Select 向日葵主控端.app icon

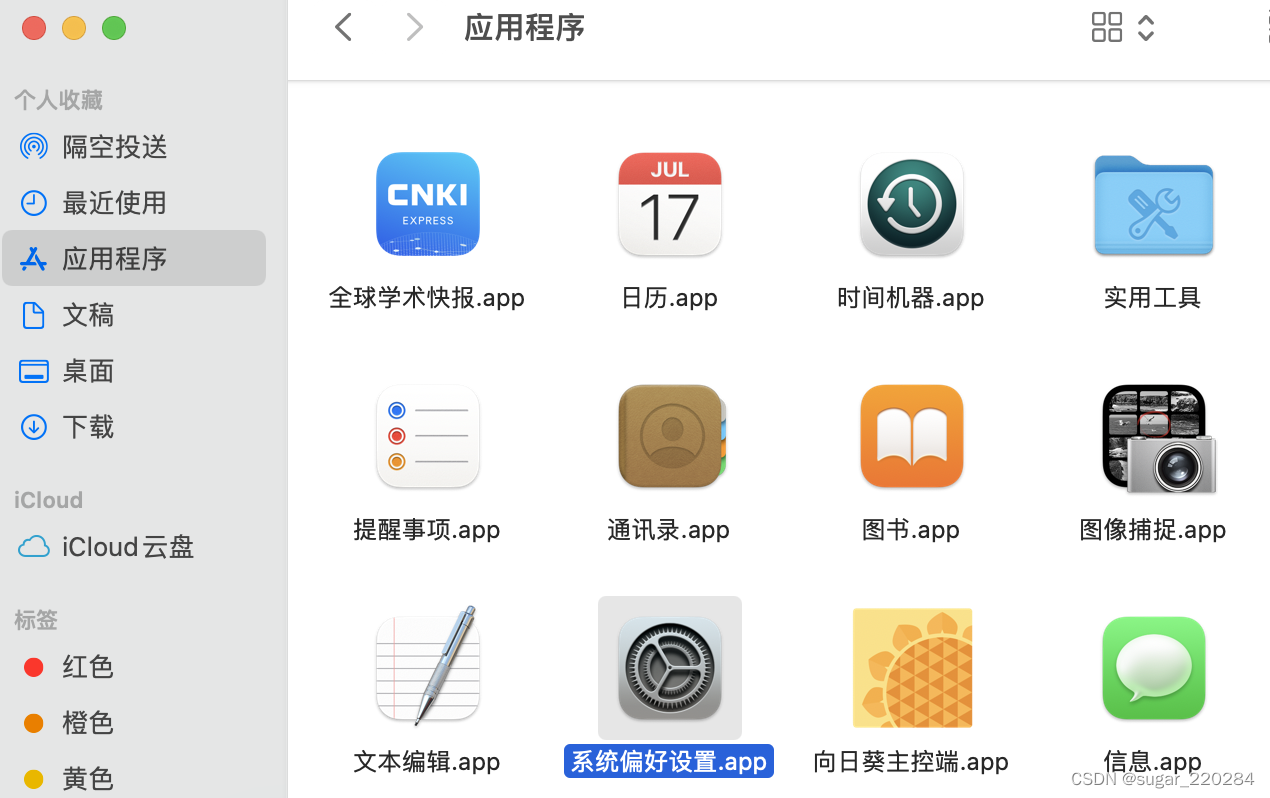tap(911, 668)
